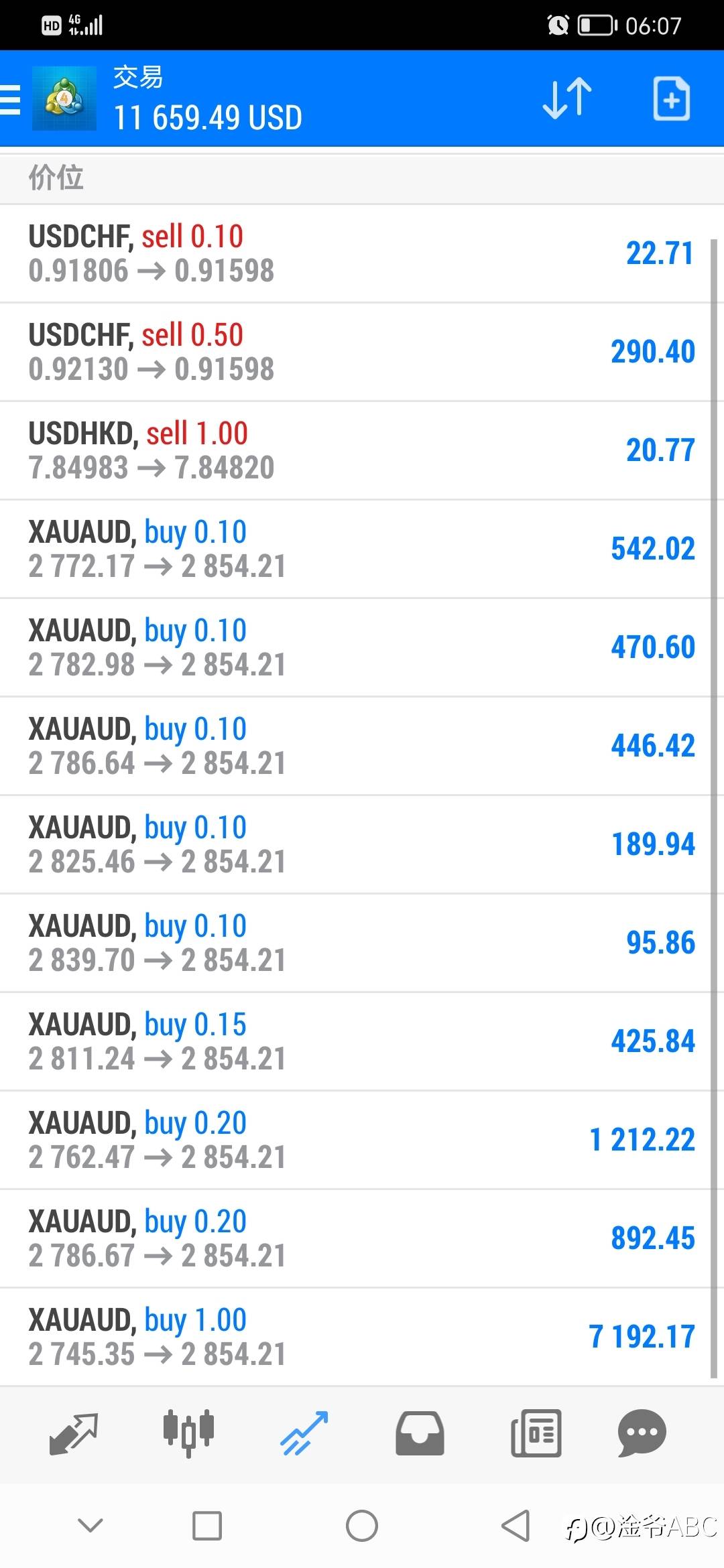The image size is (724, 1568).
Task: Go to the home screen
Action: 362,1526
